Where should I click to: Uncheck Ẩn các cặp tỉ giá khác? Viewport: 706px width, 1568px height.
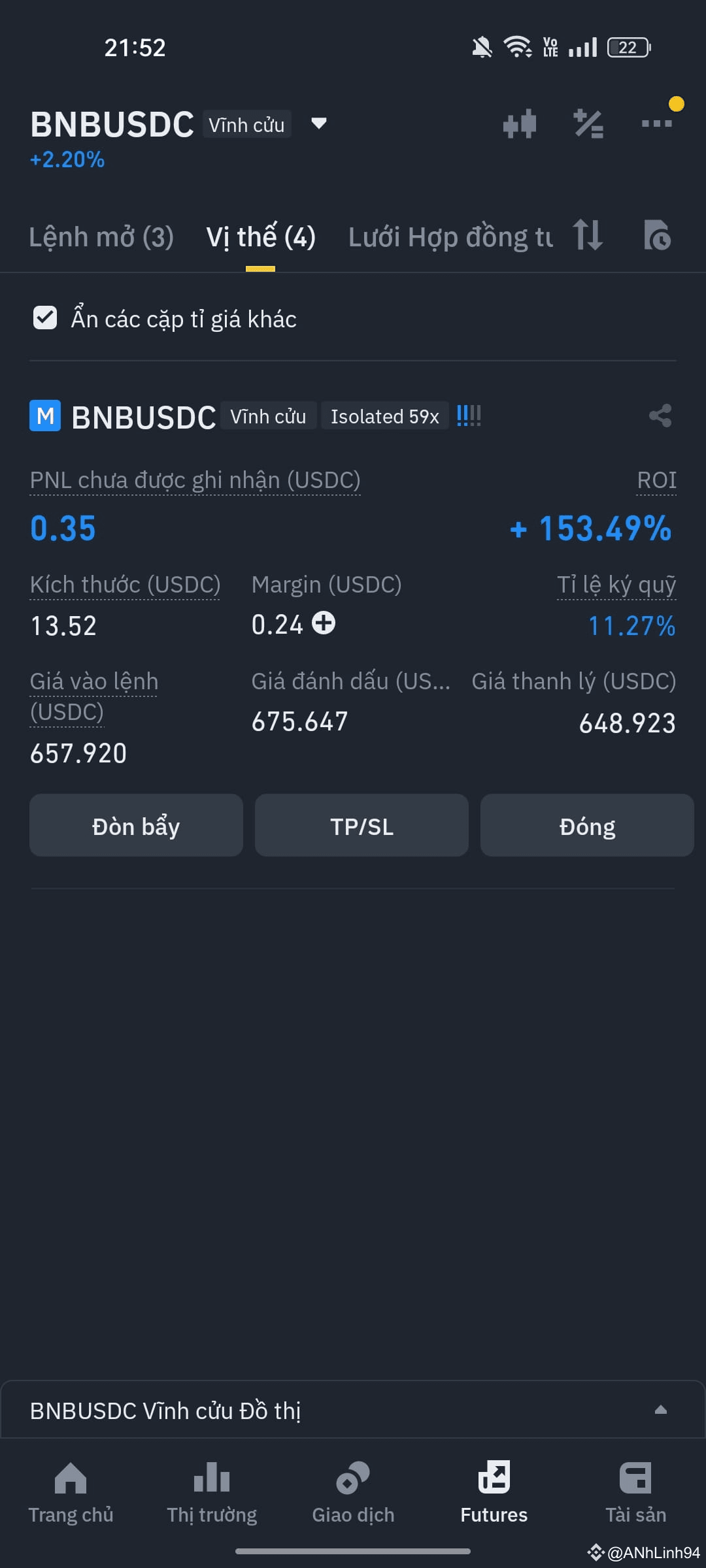point(44,318)
